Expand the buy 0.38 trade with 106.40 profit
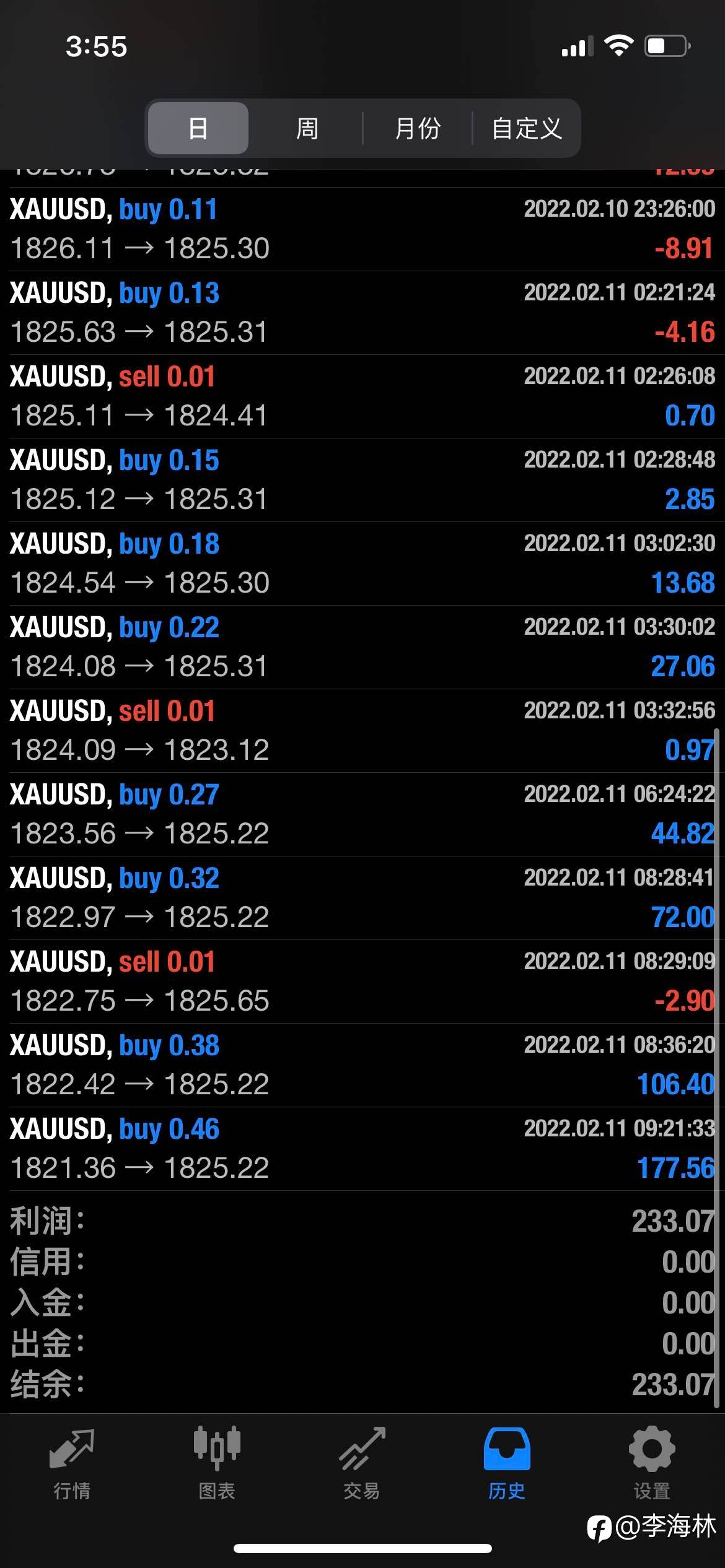The image size is (725, 1568). coord(362,1065)
